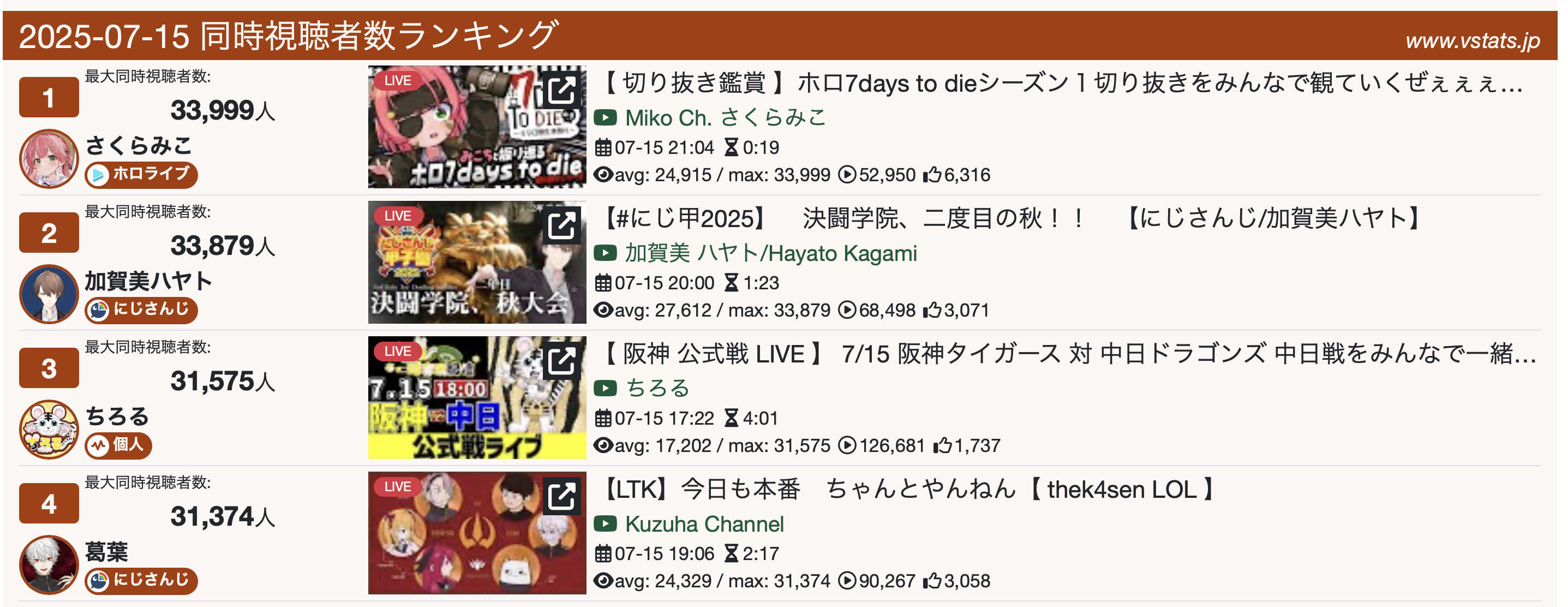Open the LTK 今日も本番 stream title
1568x607 pixels.
[x=907, y=490]
